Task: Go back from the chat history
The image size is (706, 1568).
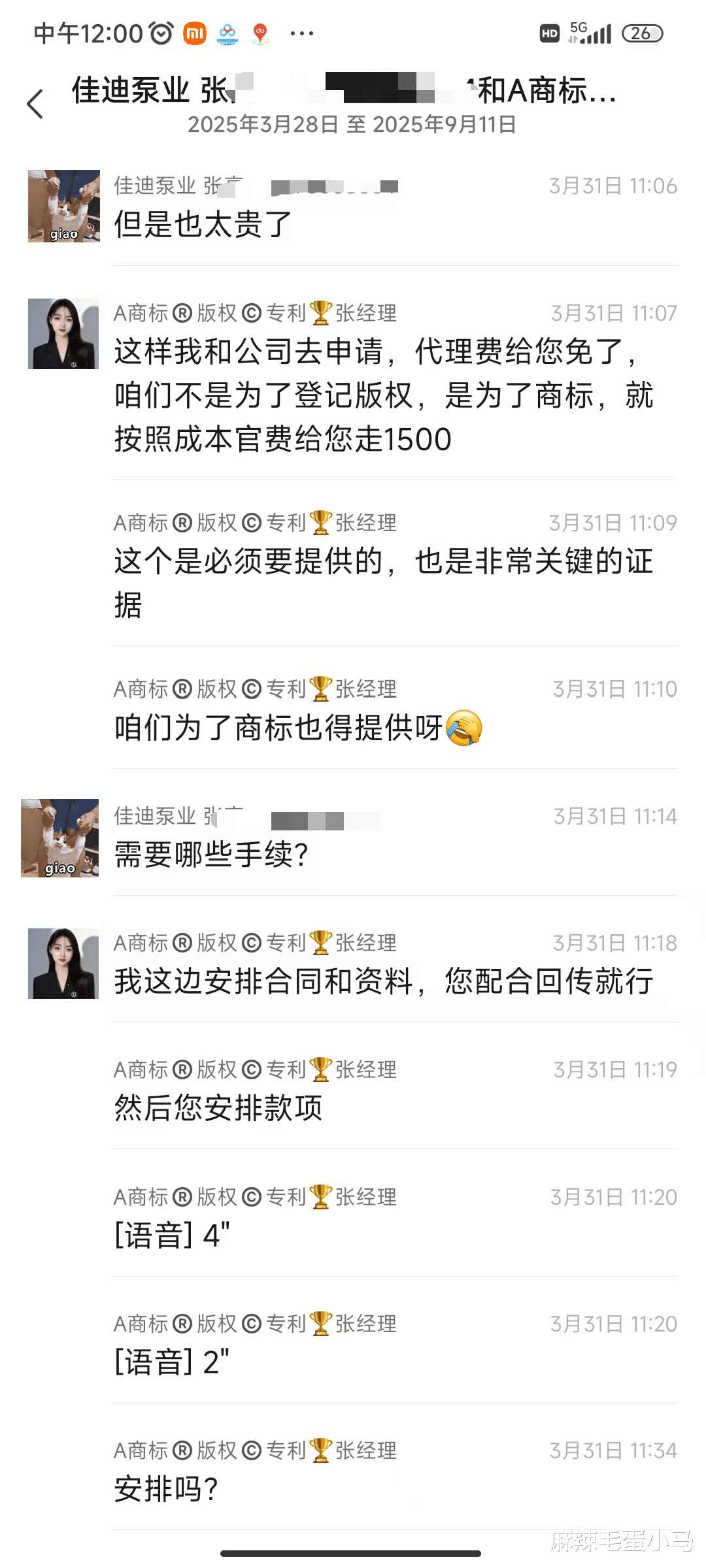Action: [35, 105]
